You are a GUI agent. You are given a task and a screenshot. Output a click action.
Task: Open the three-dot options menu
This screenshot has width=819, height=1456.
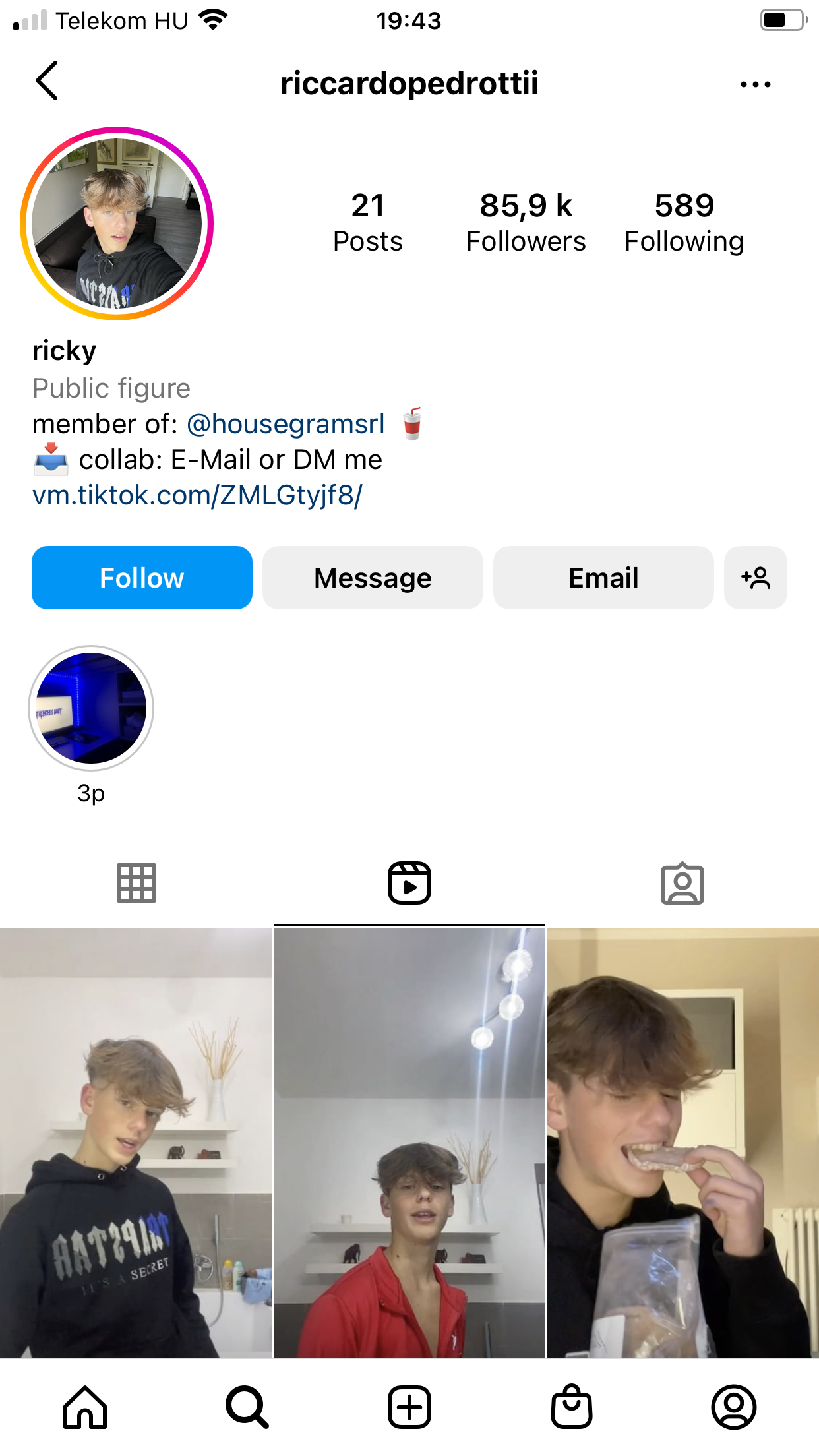pos(755,84)
